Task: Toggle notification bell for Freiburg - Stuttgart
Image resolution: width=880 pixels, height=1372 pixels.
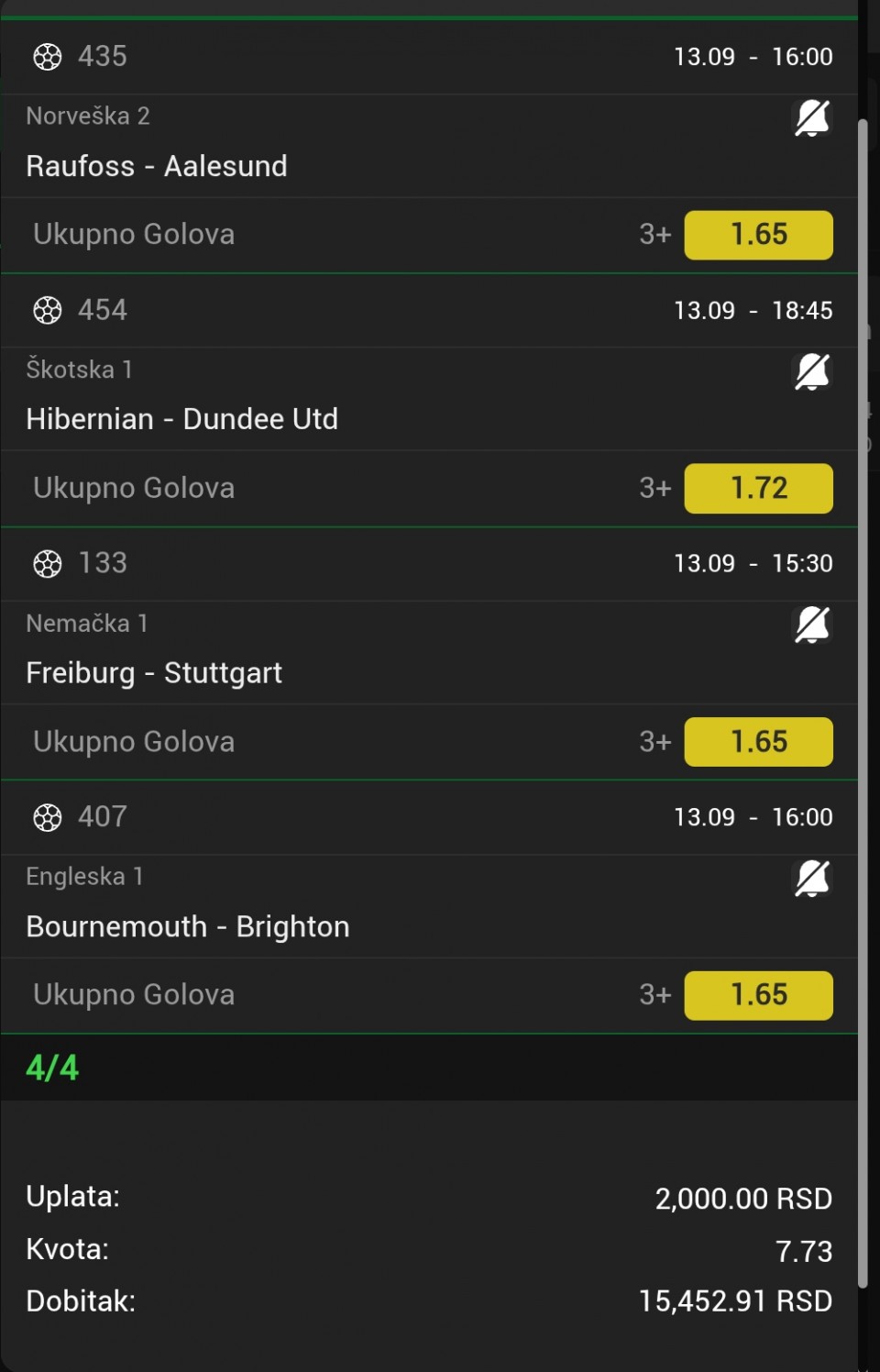Action: pyautogui.click(x=811, y=625)
